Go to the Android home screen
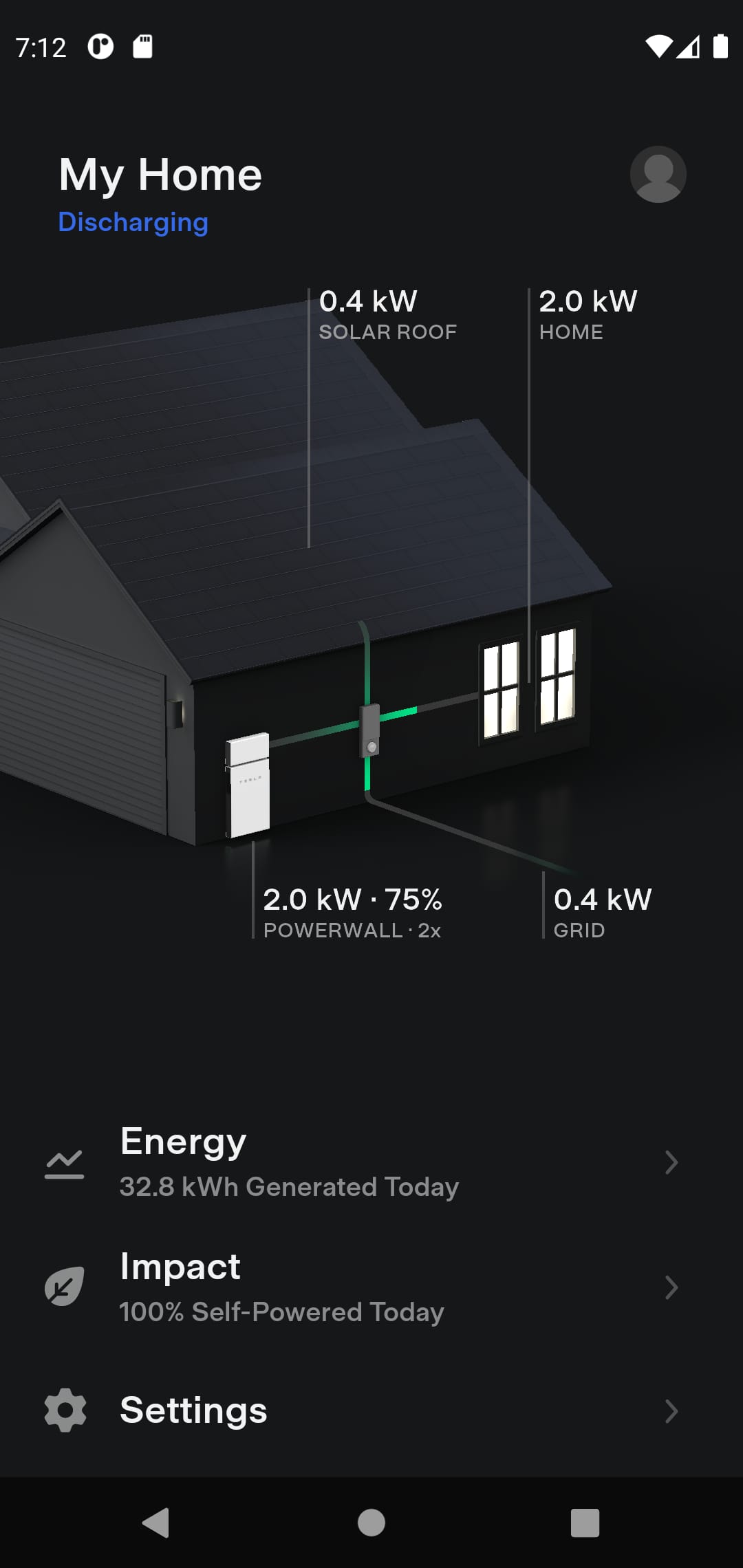The height and width of the screenshot is (1568, 743). click(x=371, y=1523)
